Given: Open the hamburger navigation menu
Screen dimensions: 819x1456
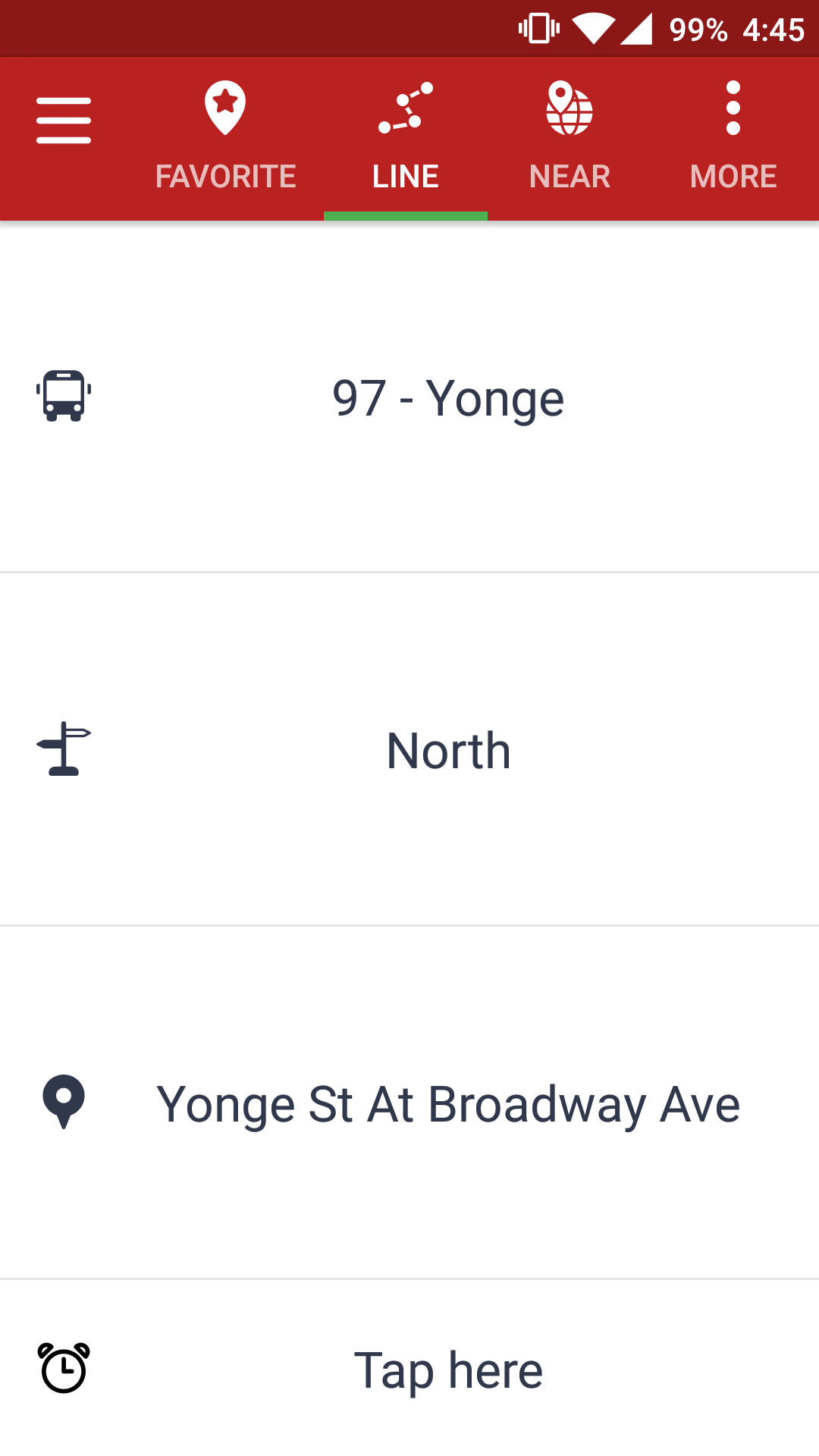Looking at the screenshot, I should pyautogui.click(x=64, y=119).
